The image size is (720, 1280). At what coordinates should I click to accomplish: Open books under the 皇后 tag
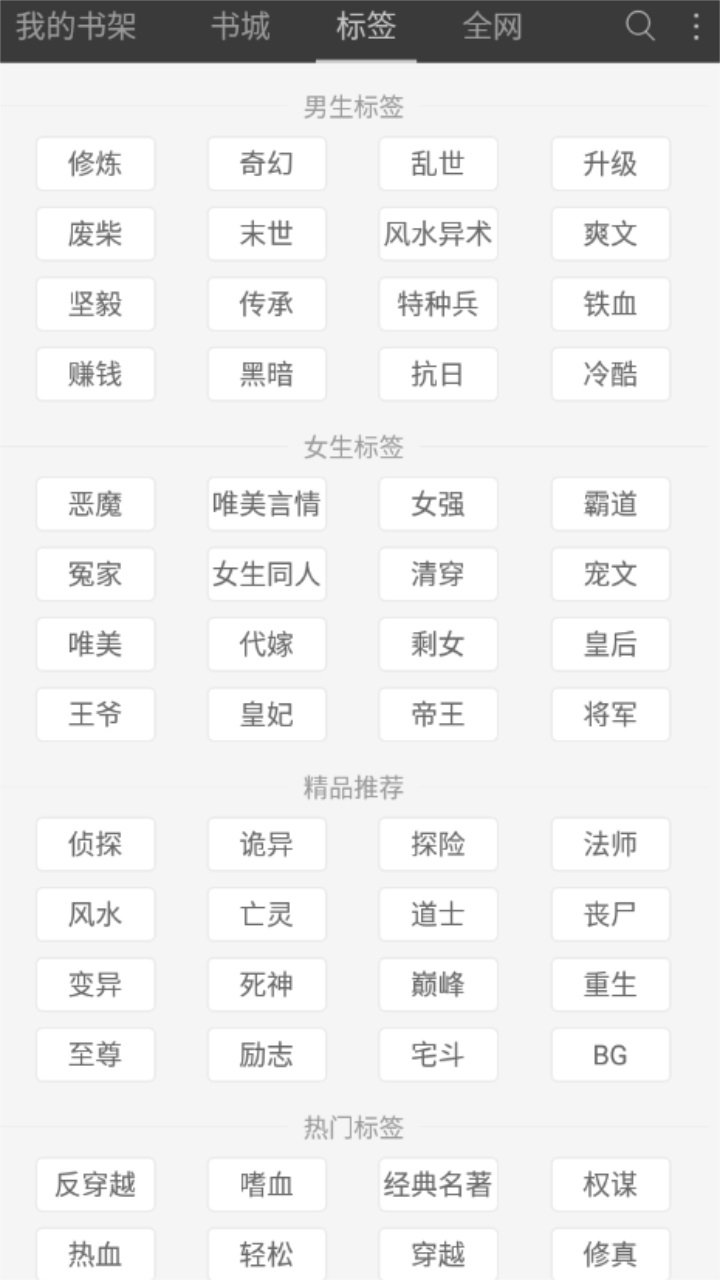(x=610, y=644)
